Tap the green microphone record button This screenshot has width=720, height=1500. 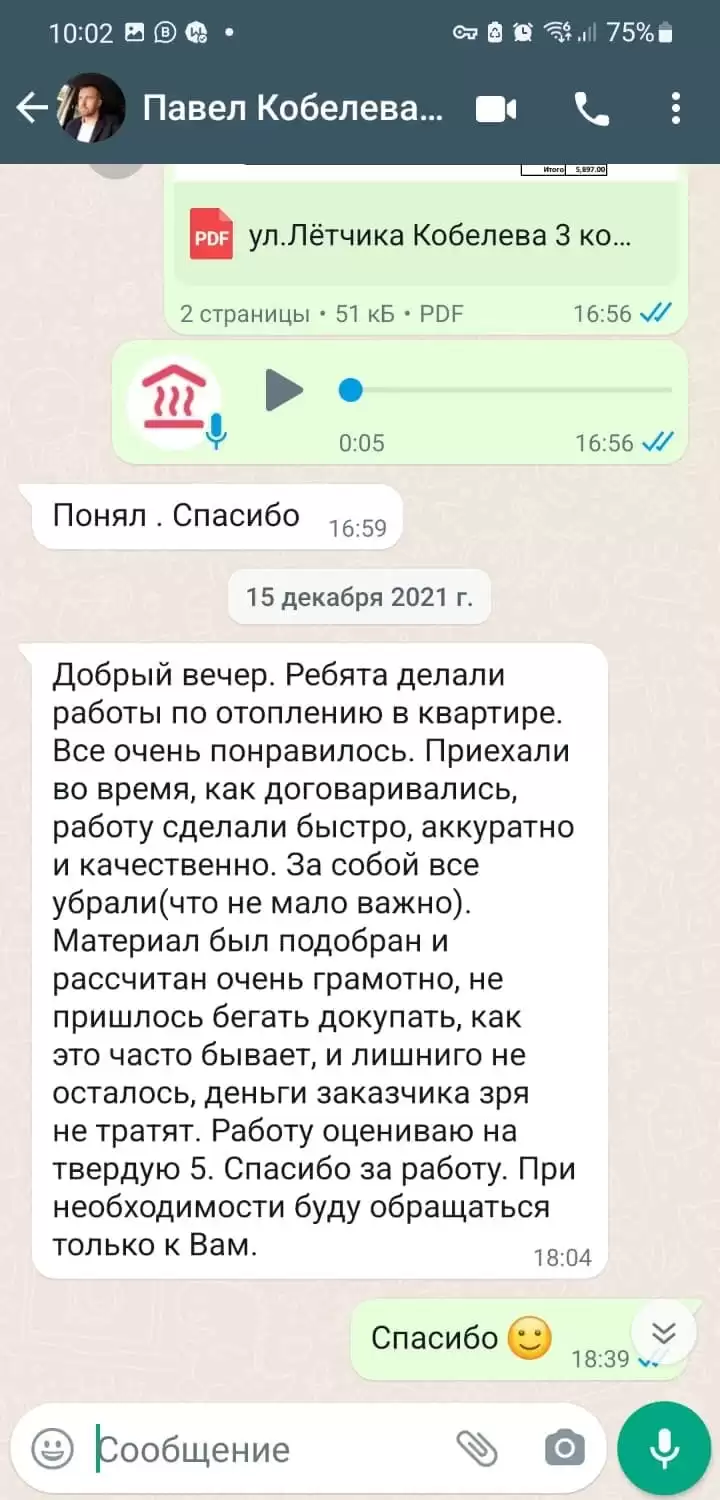(664, 1448)
